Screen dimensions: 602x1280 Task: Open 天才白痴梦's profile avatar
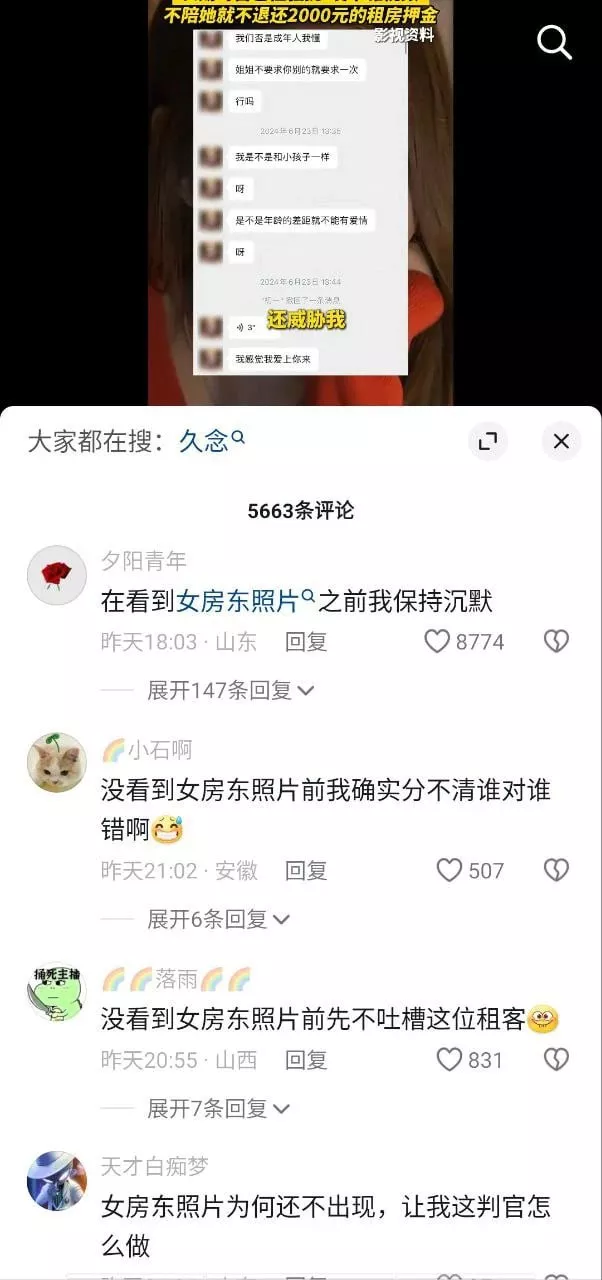click(x=56, y=1181)
